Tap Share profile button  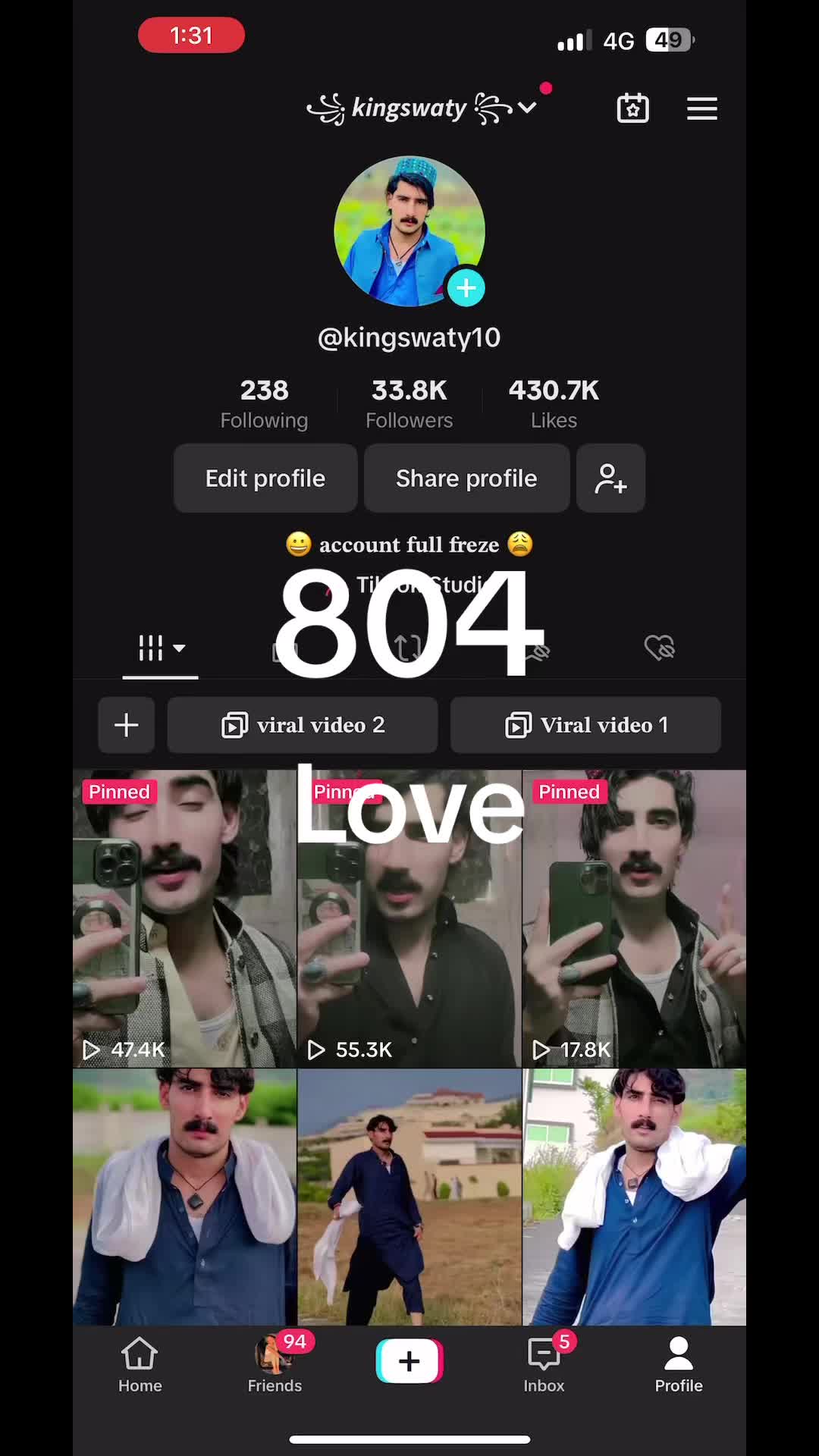click(466, 479)
